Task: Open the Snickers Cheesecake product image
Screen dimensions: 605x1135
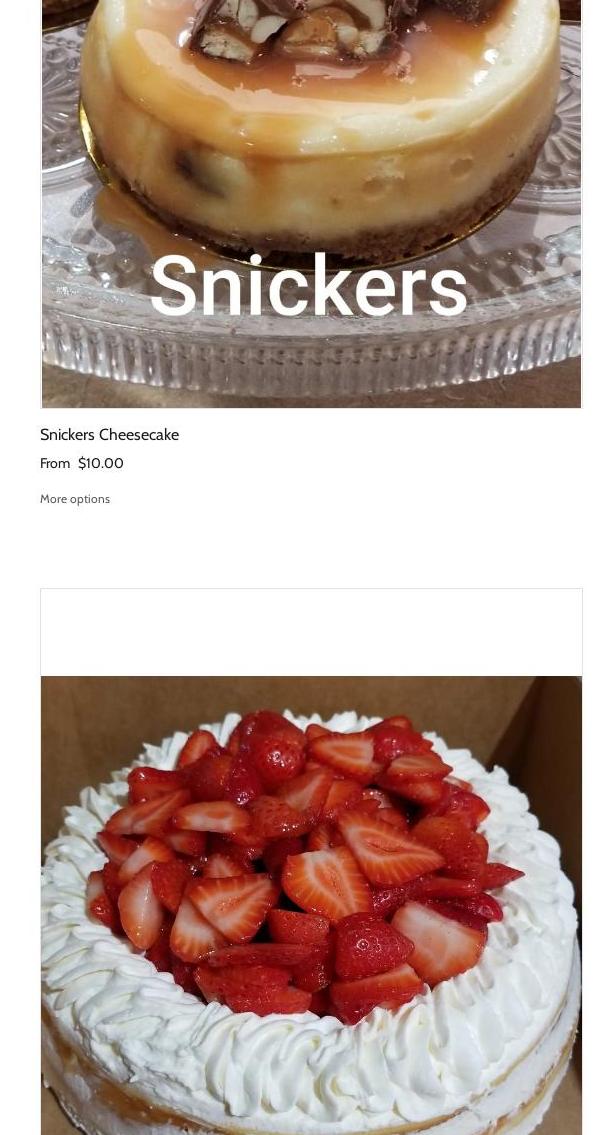Action: (311, 200)
